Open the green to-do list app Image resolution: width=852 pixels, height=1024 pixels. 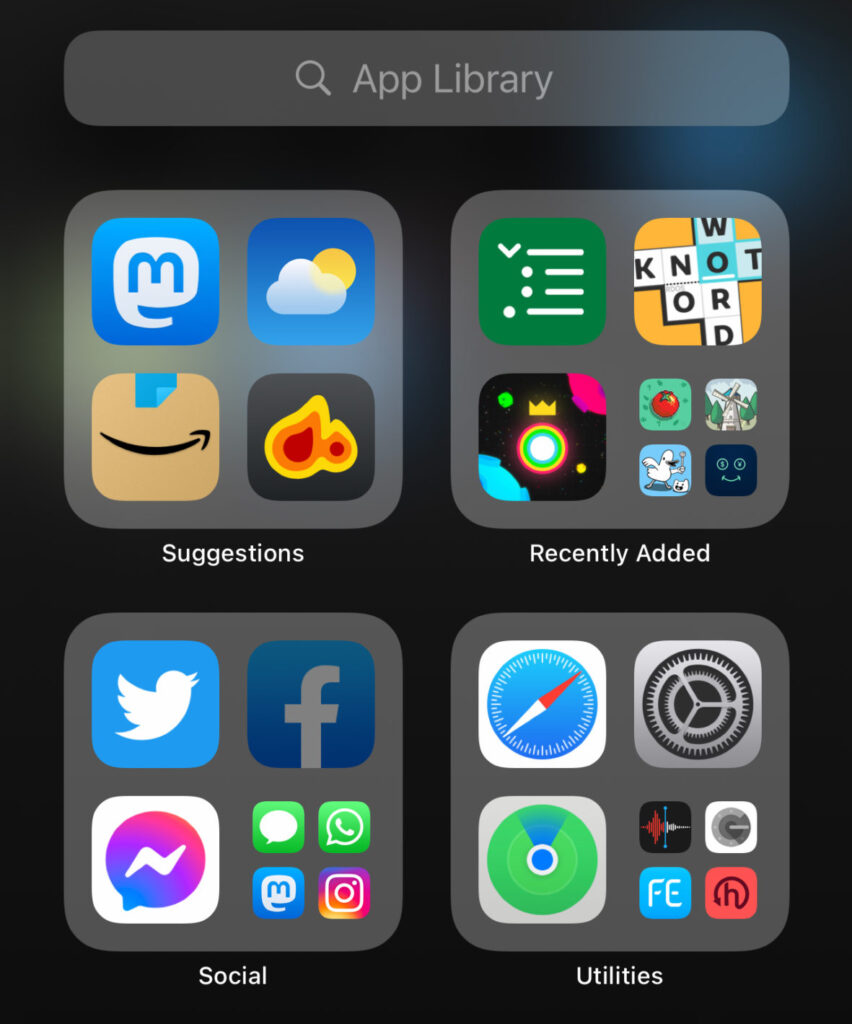(540, 283)
